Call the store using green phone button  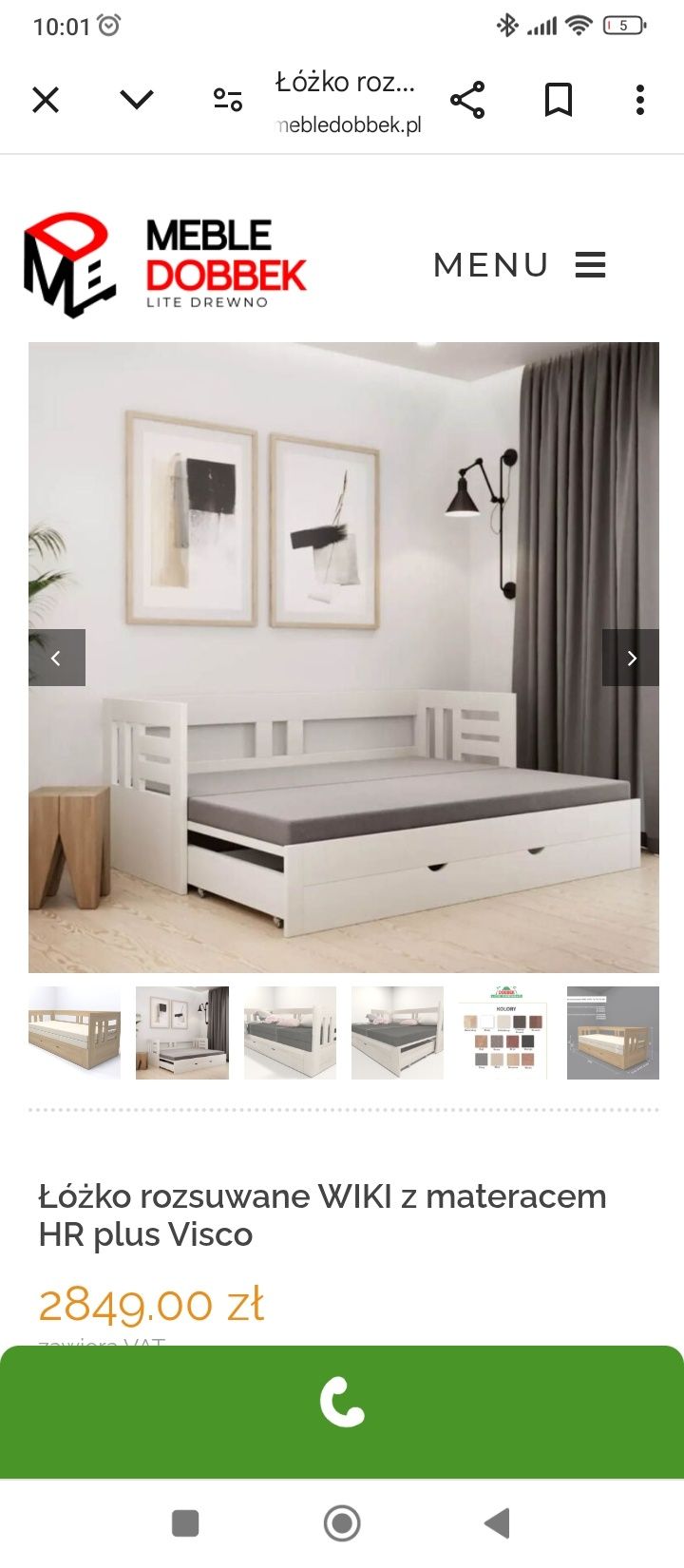342,1404
